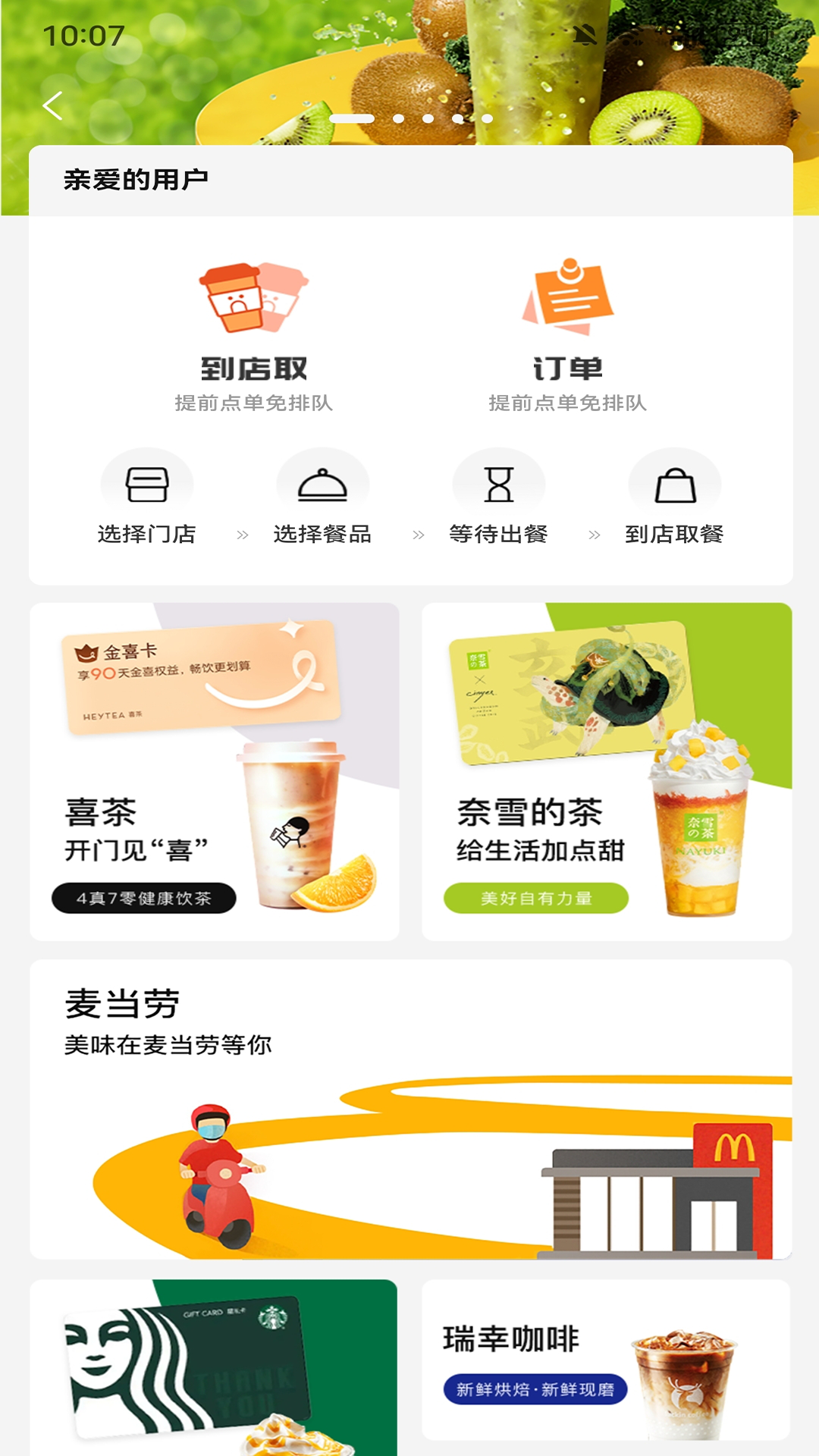The image size is (819, 1456).
Task: Go back using the top-left arrow
Action: (53, 105)
